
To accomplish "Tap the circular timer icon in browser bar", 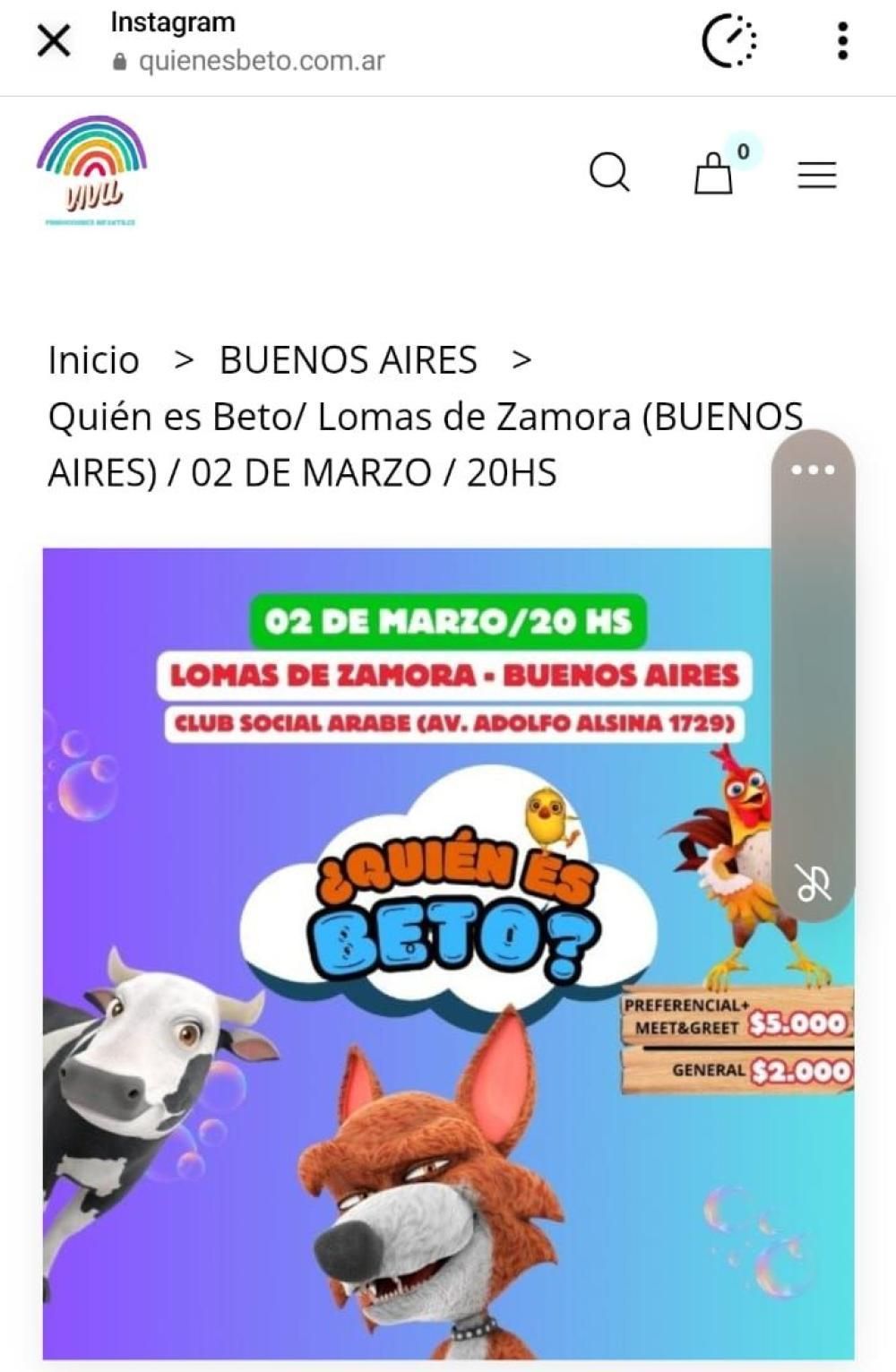I will pos(728,41).
